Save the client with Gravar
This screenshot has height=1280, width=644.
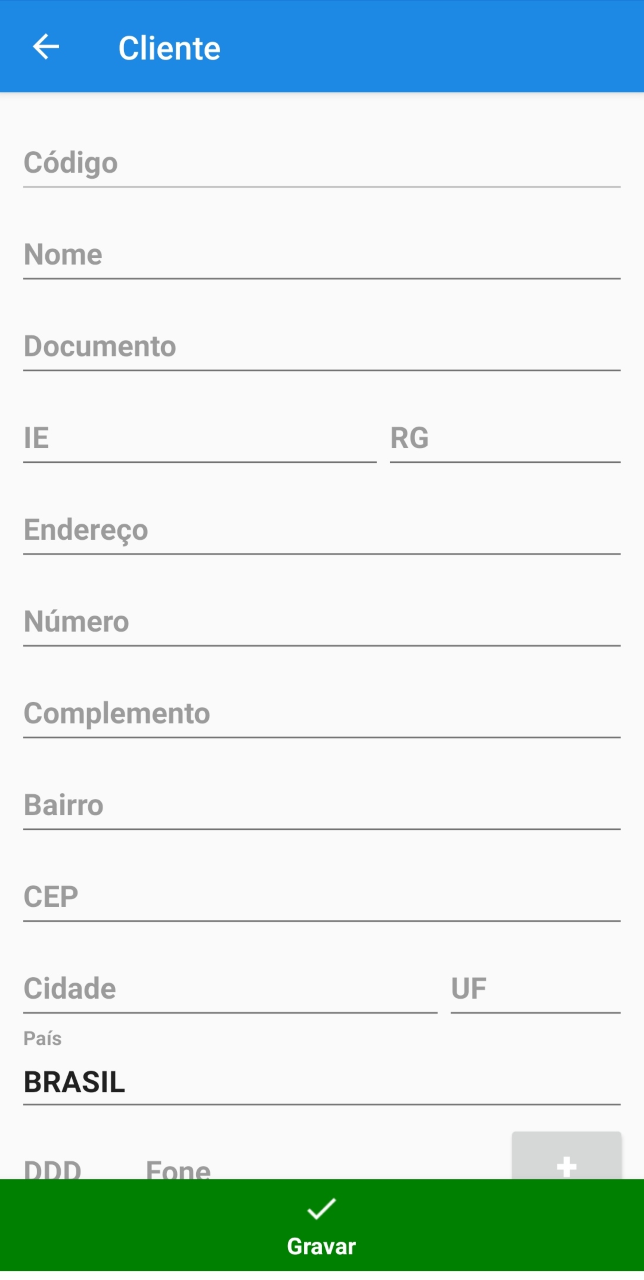click(321, 1226)
